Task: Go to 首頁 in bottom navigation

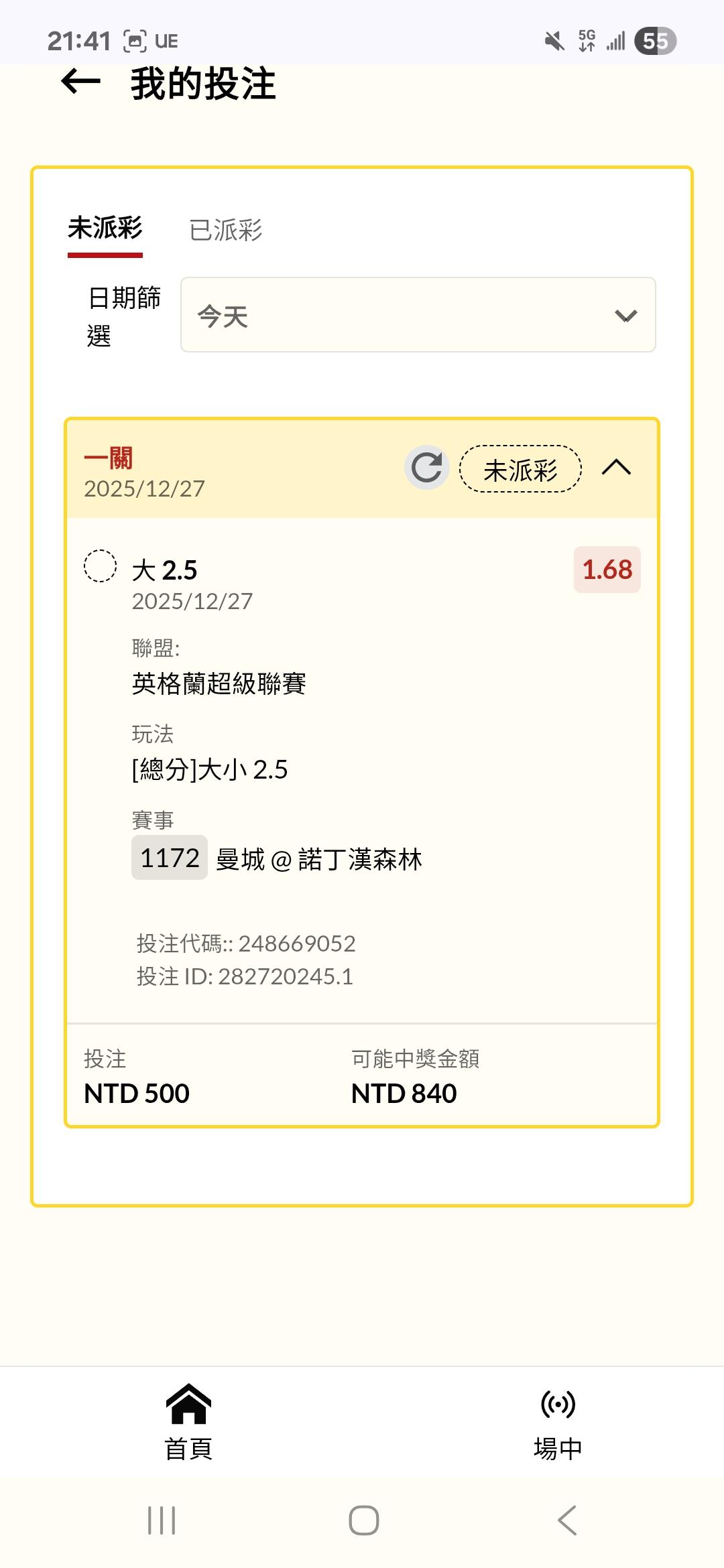Action: point(188,1422)
